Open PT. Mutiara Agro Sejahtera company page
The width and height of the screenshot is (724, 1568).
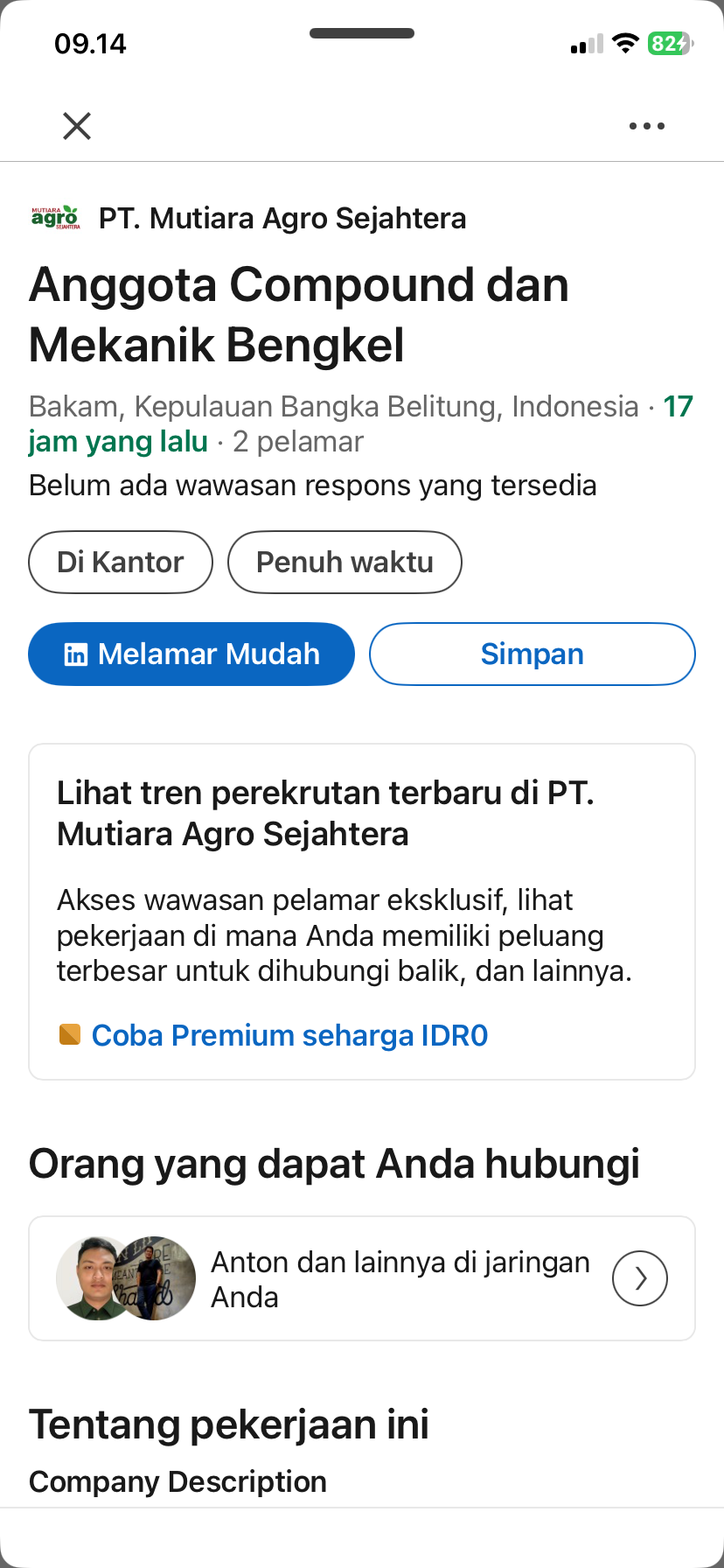[x=282, y=218]
